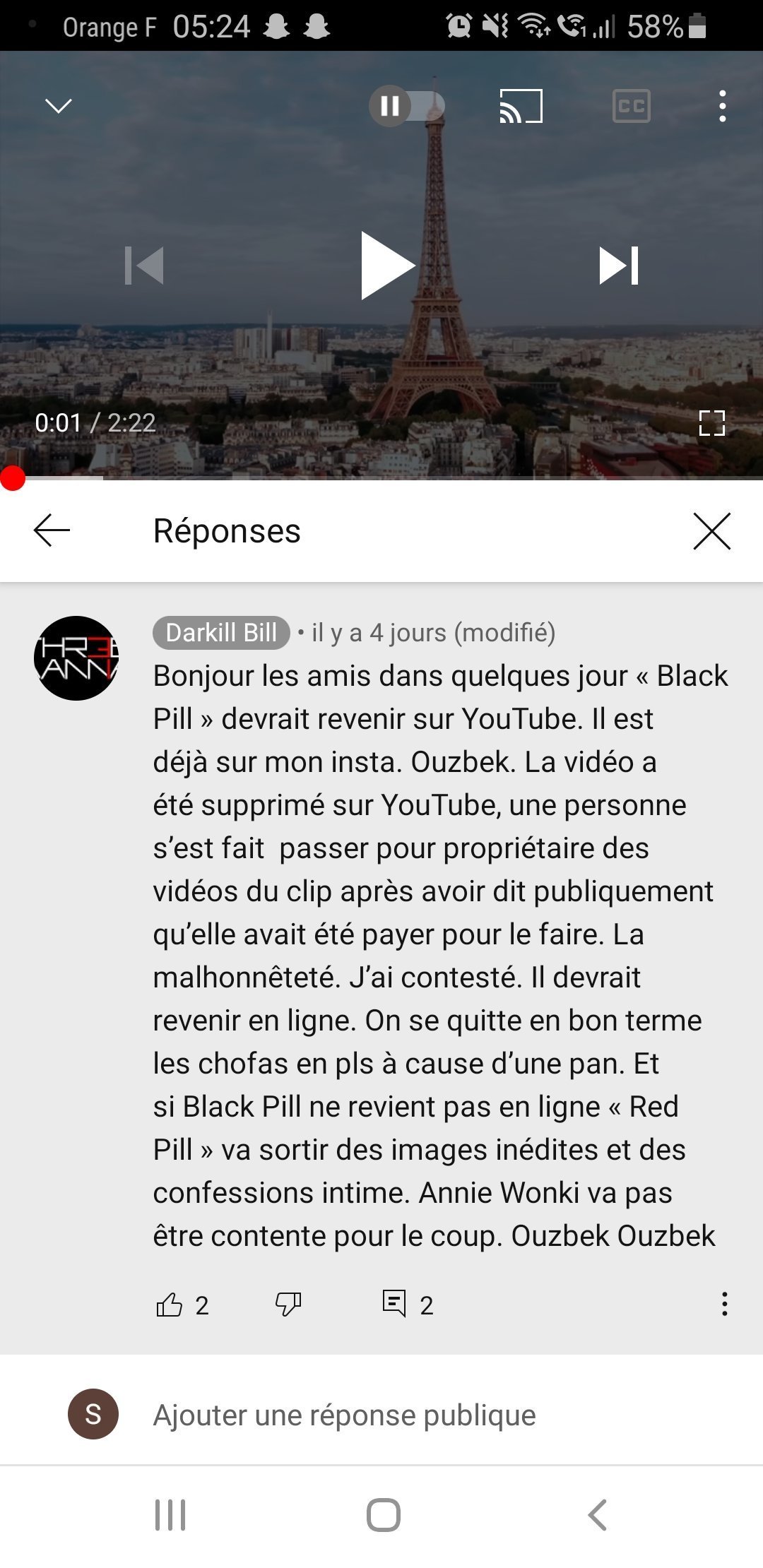
Task: Like Darkill Bill's comment
Action: (170, 1305)
